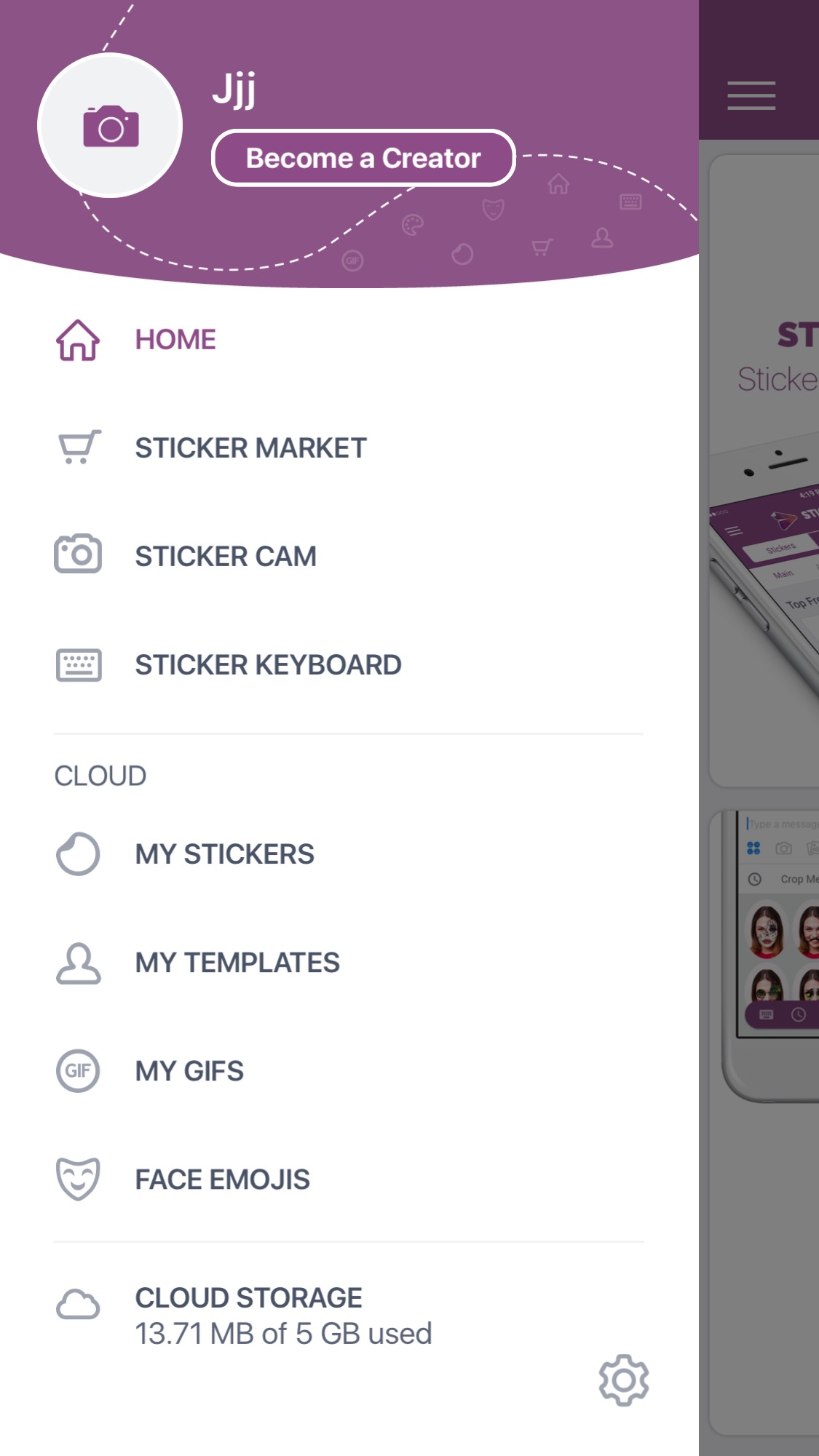View My Stickers
Viewport: 819px width, 1456px height.
(349, 854)
